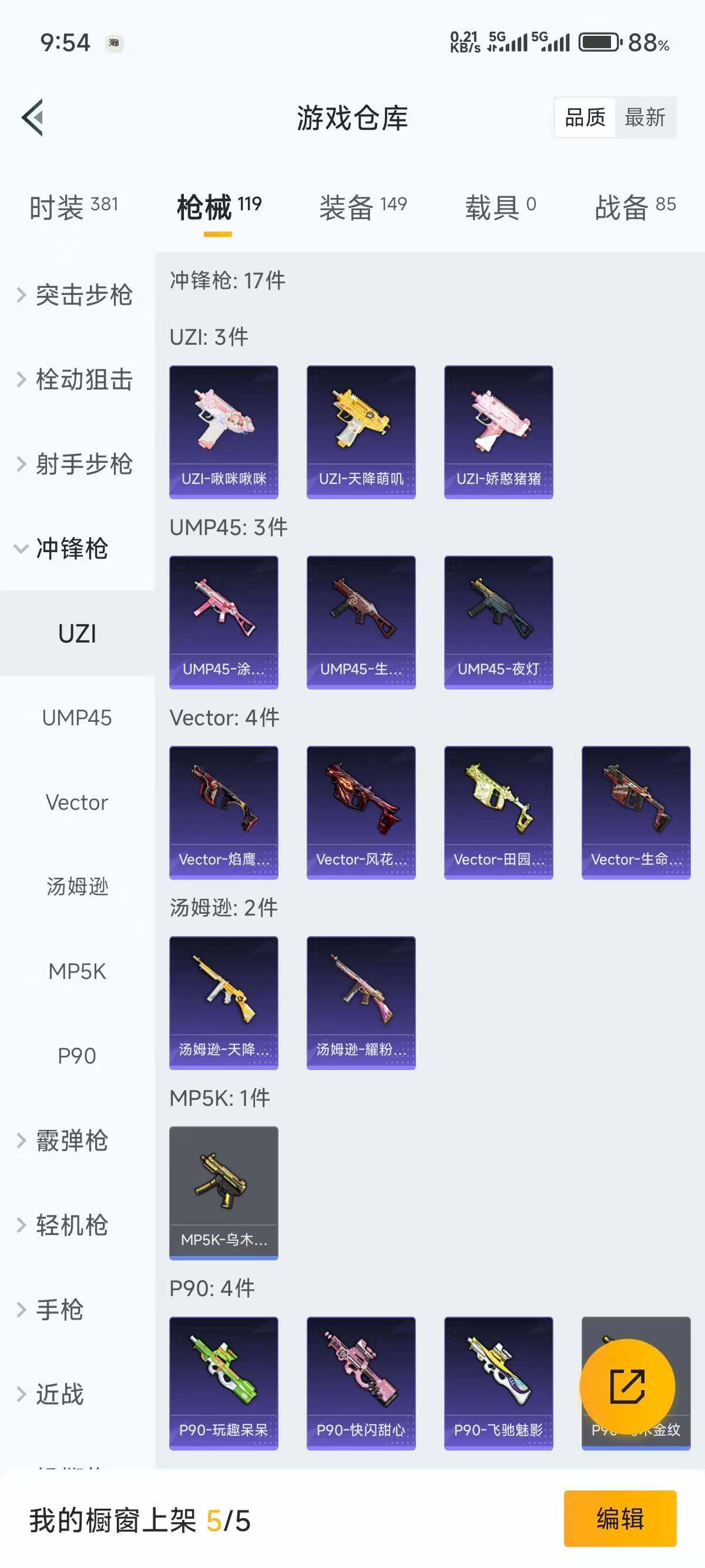The width and height of the screenshot is (705, 1568).
Task: Enable 品质 sorting mode
Action: [x=586, y=117]
